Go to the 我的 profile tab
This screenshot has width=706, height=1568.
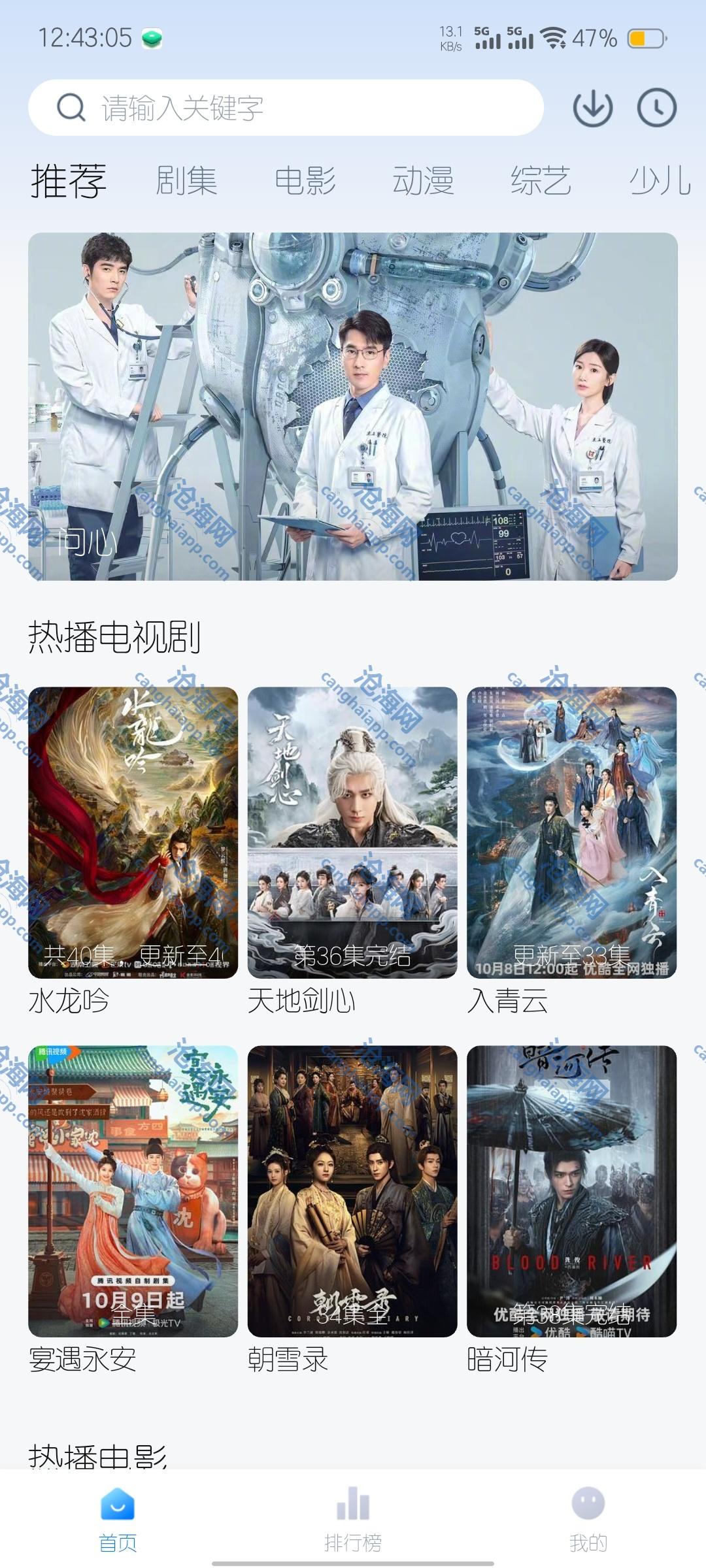(x=588, y=1518)
